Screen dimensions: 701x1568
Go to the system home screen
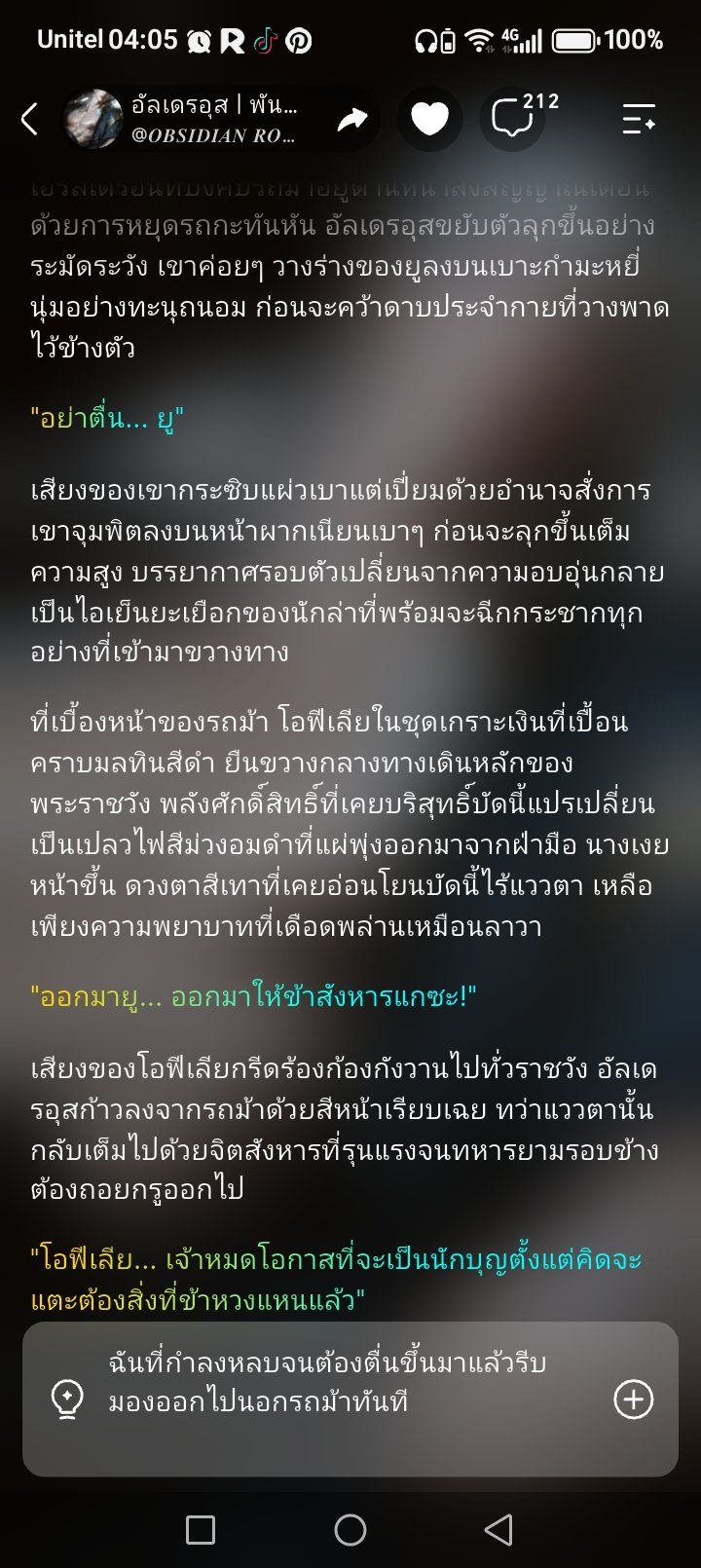tap(350, 1530)
